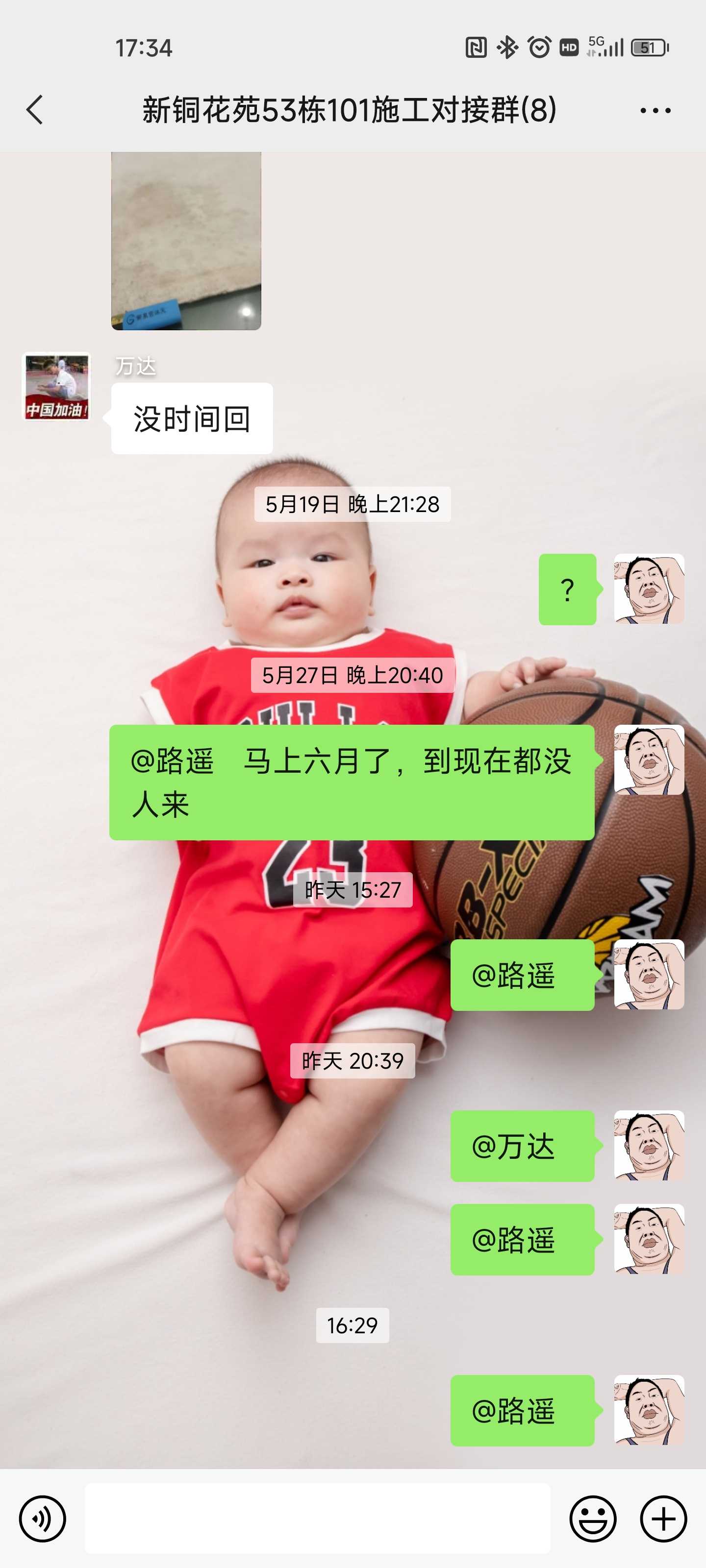Open the group chat's three-dot menu
706x1568 pixels.
click(656, 110)
